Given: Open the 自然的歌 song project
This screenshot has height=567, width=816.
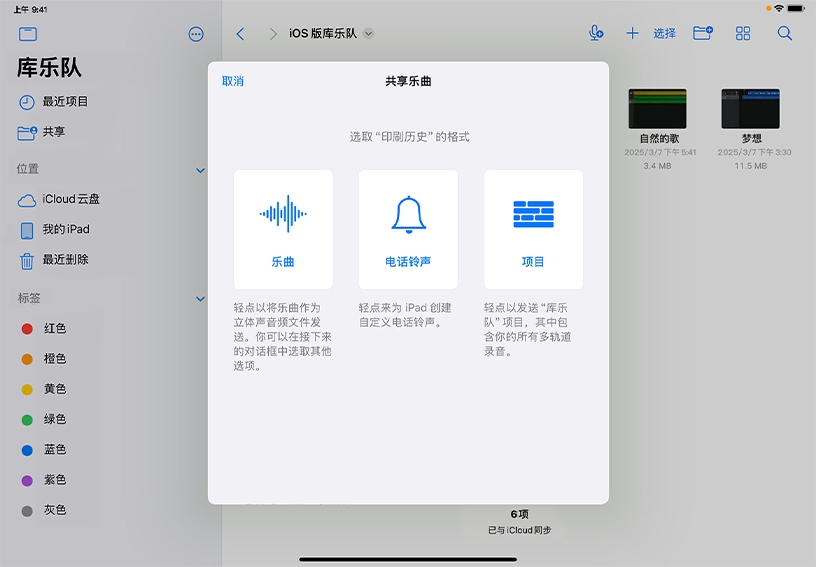Looking at the screenshot, I should pyautogui.click(x=657, y=109).
